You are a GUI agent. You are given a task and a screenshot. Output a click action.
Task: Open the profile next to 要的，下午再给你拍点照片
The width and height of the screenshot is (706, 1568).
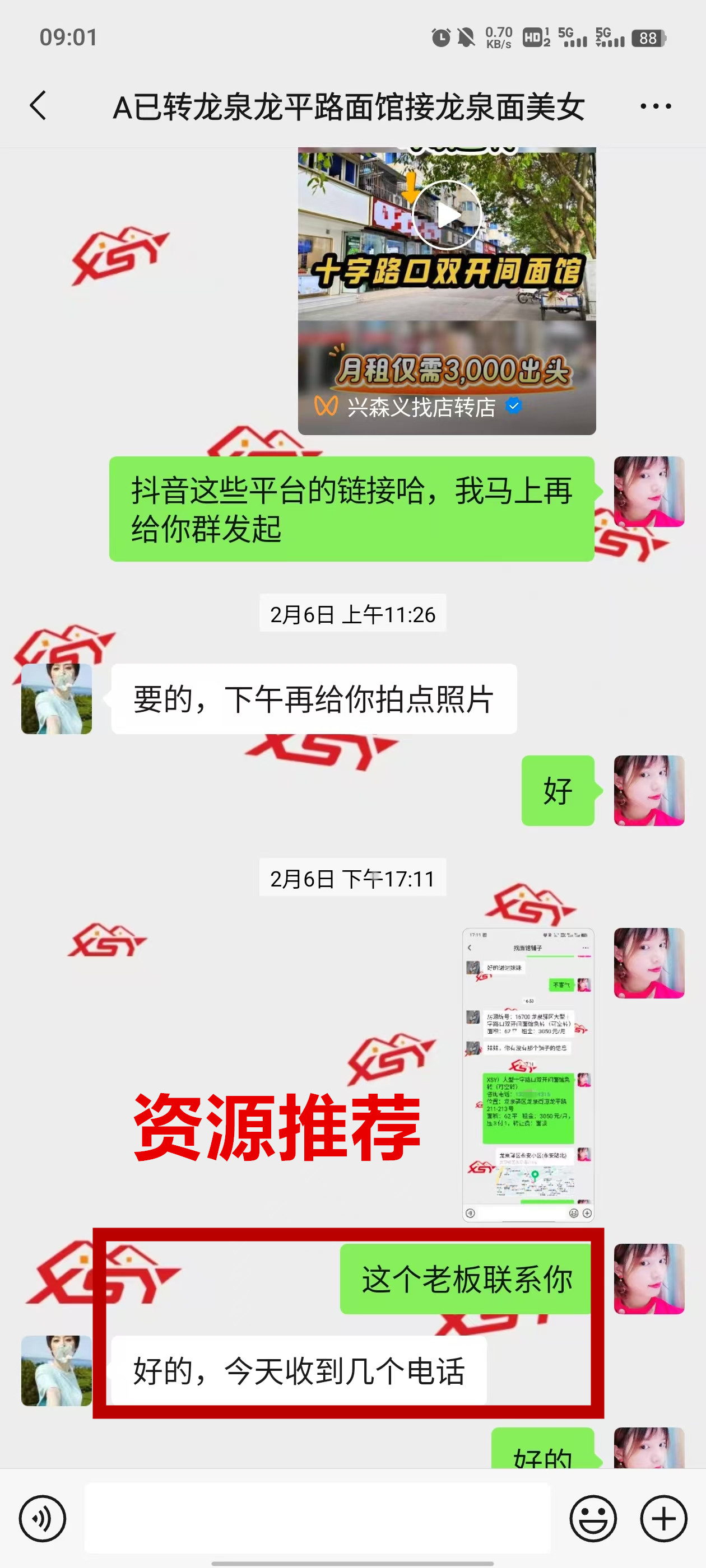click(57, 699)
